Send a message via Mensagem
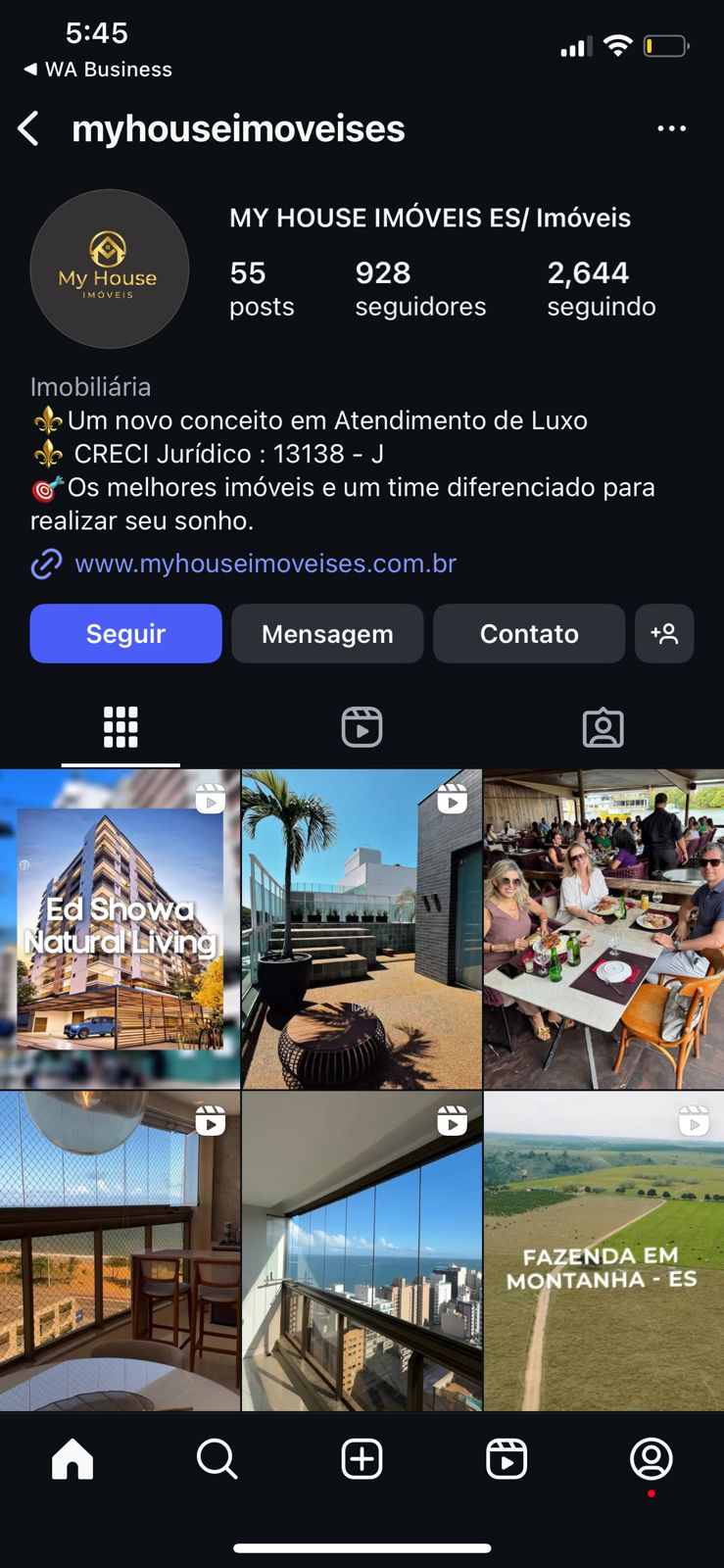724x1568 pixels. tap(327, 634)
